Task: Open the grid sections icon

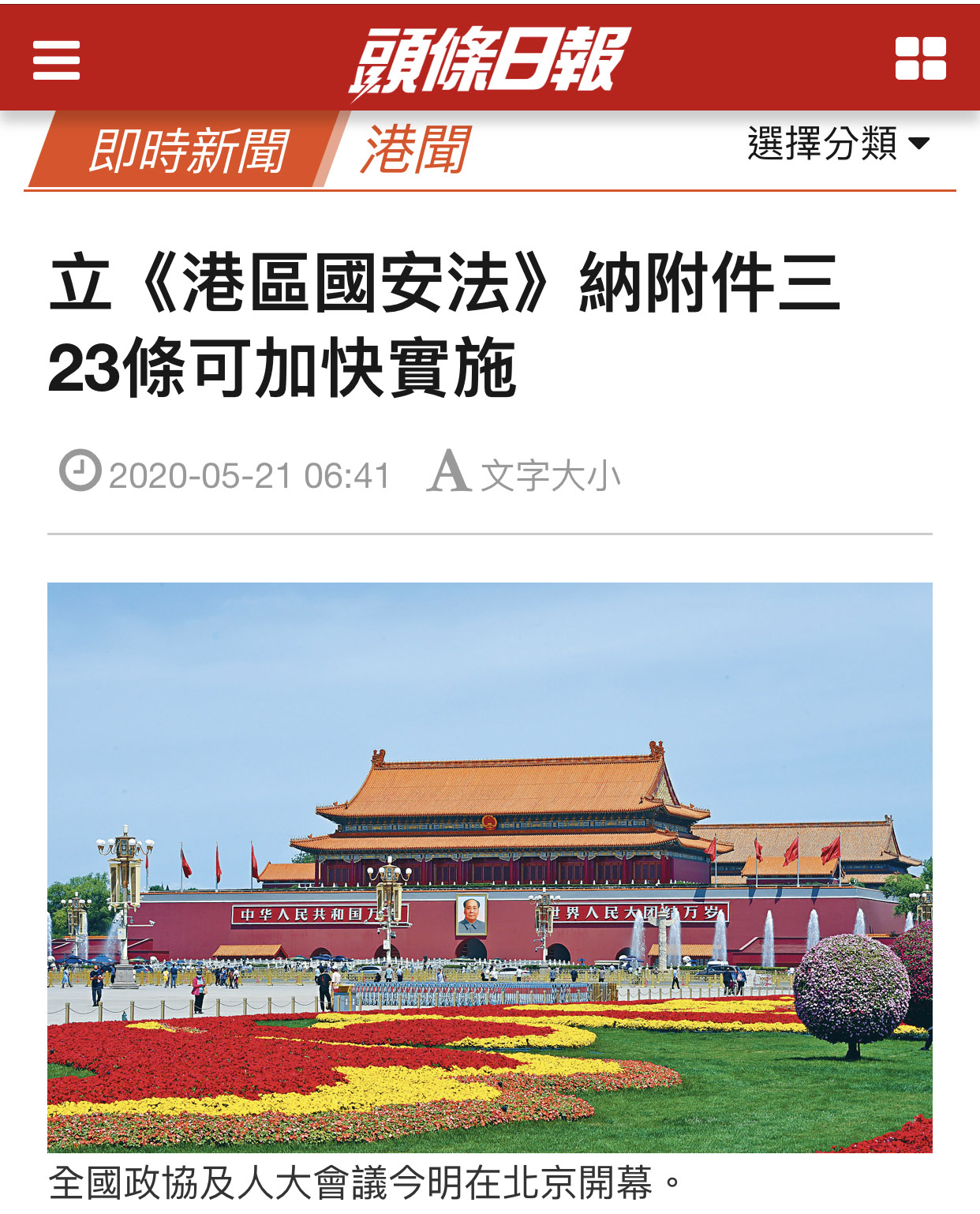Action: tap(920, 58)
